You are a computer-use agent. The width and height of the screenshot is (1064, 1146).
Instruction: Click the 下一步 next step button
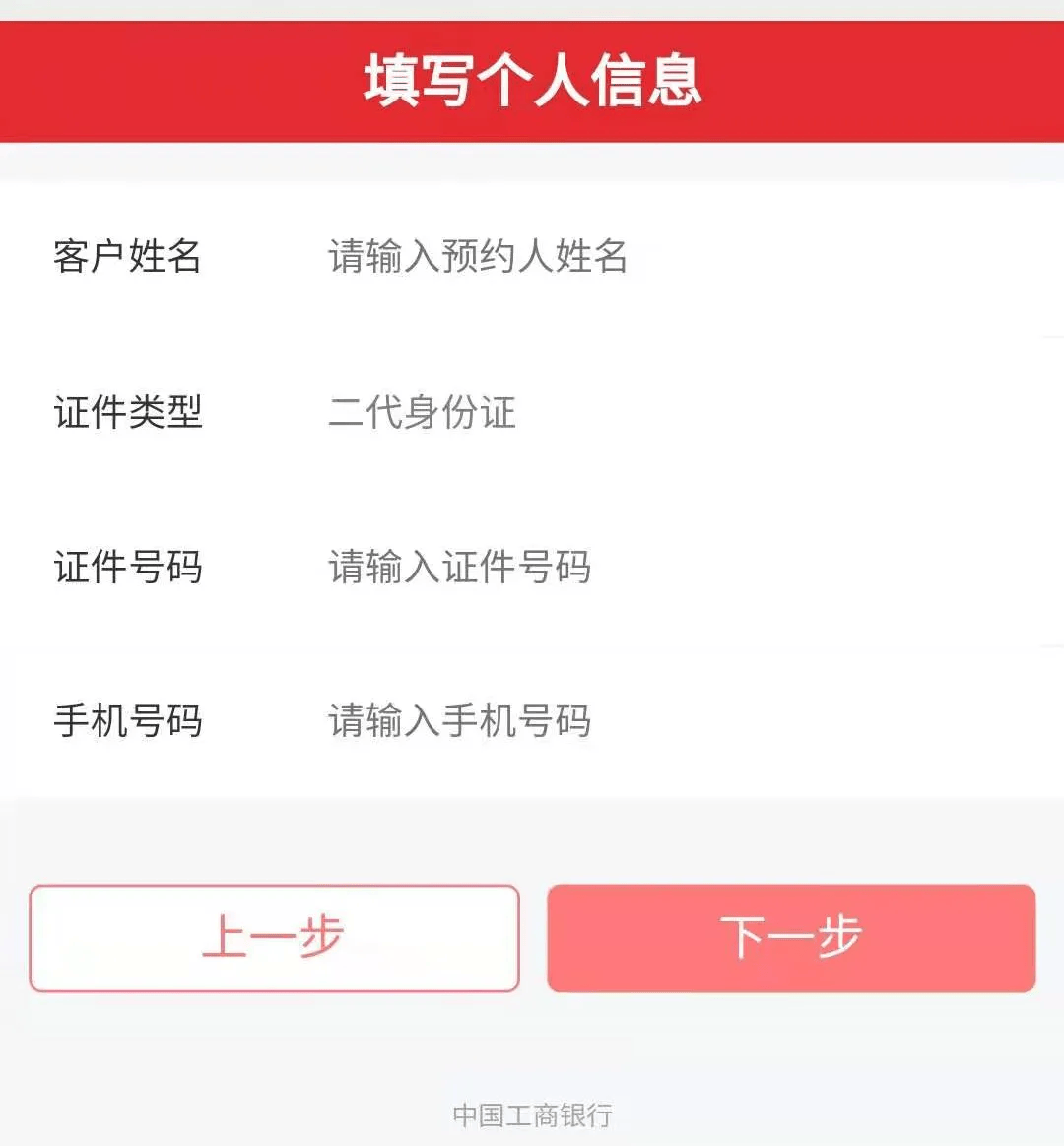(x=791, y=937)
